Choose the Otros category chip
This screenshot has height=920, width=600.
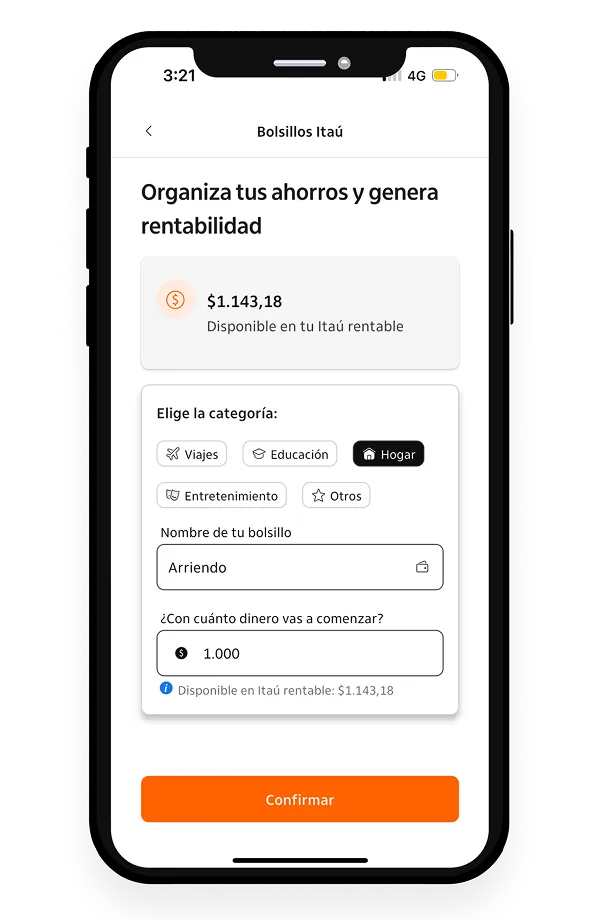335,496
